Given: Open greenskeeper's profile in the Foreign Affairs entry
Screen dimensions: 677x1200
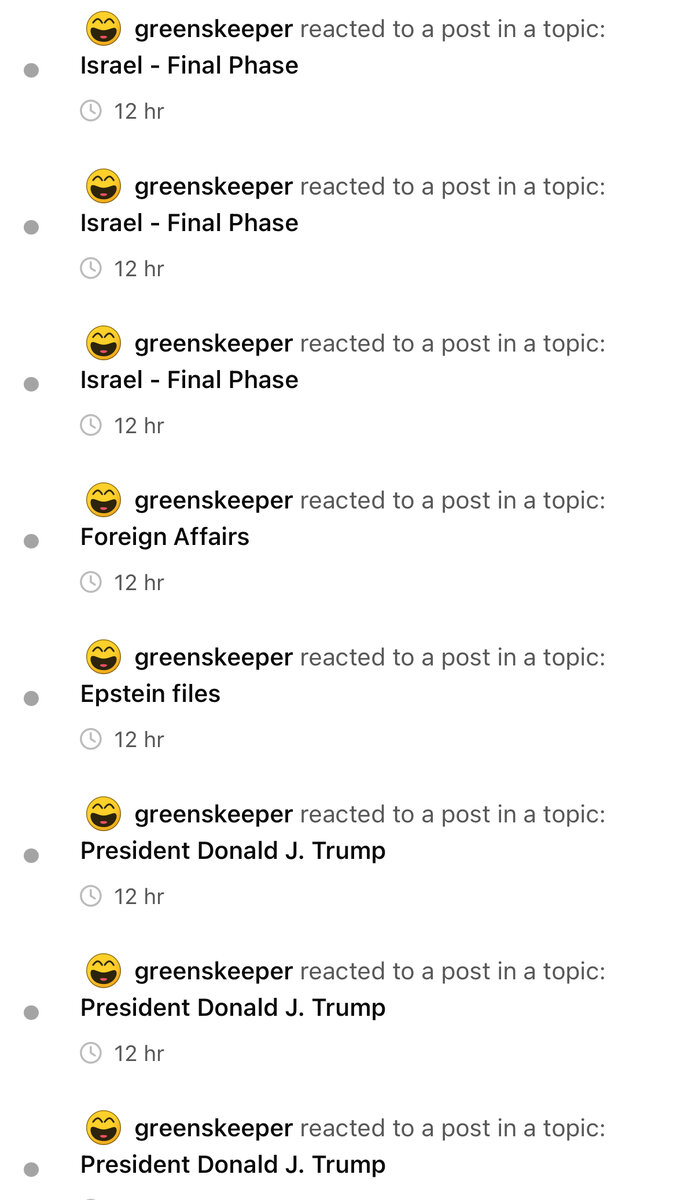Looking at the screenshot, I should pyautogui.click(x=213, y=500).
